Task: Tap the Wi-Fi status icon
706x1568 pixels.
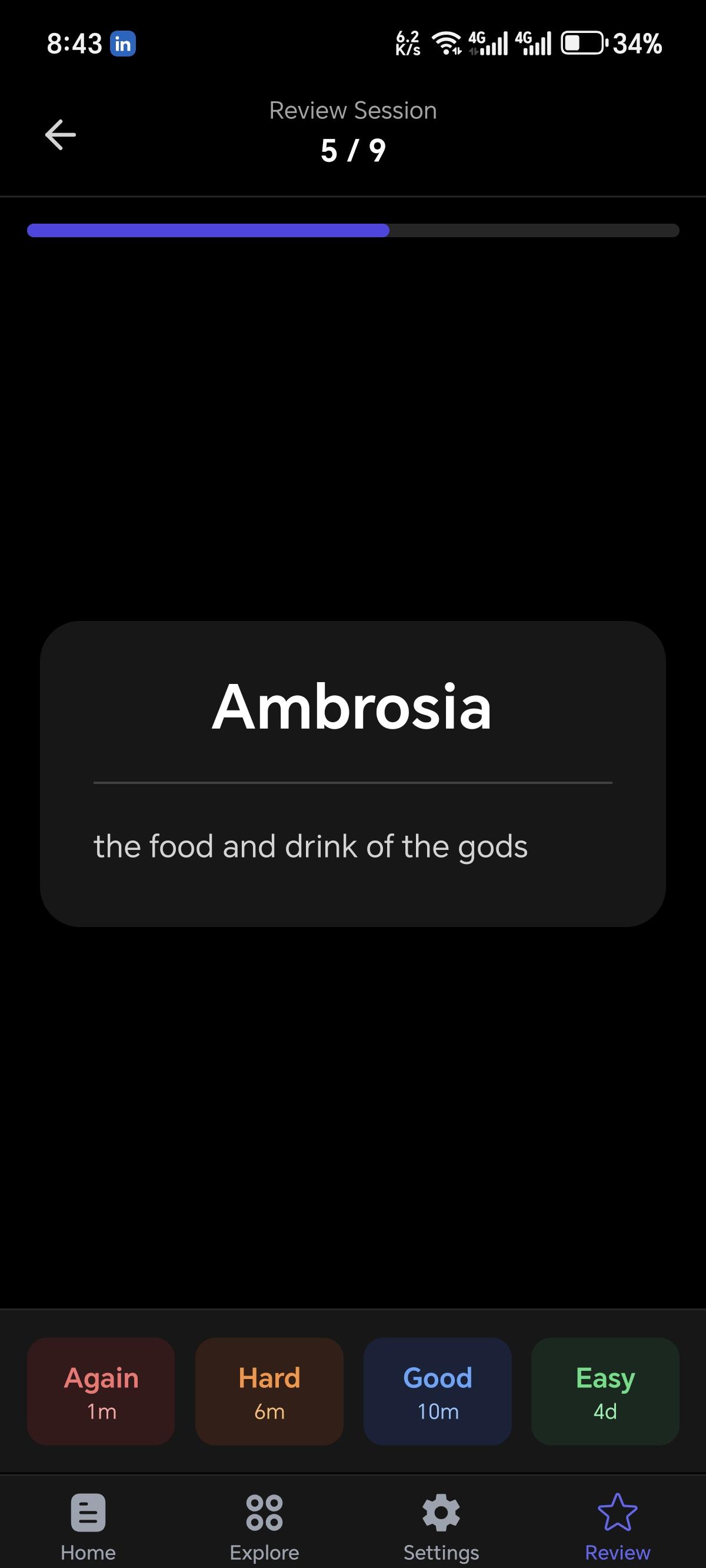Action: 446,41
